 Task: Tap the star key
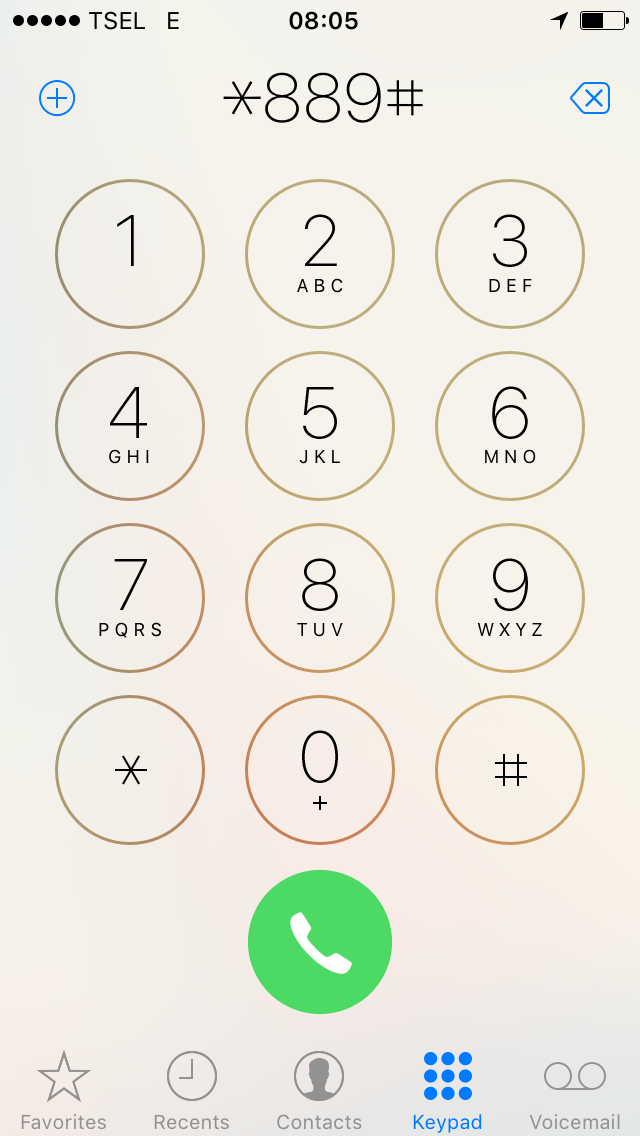point(130,770)
